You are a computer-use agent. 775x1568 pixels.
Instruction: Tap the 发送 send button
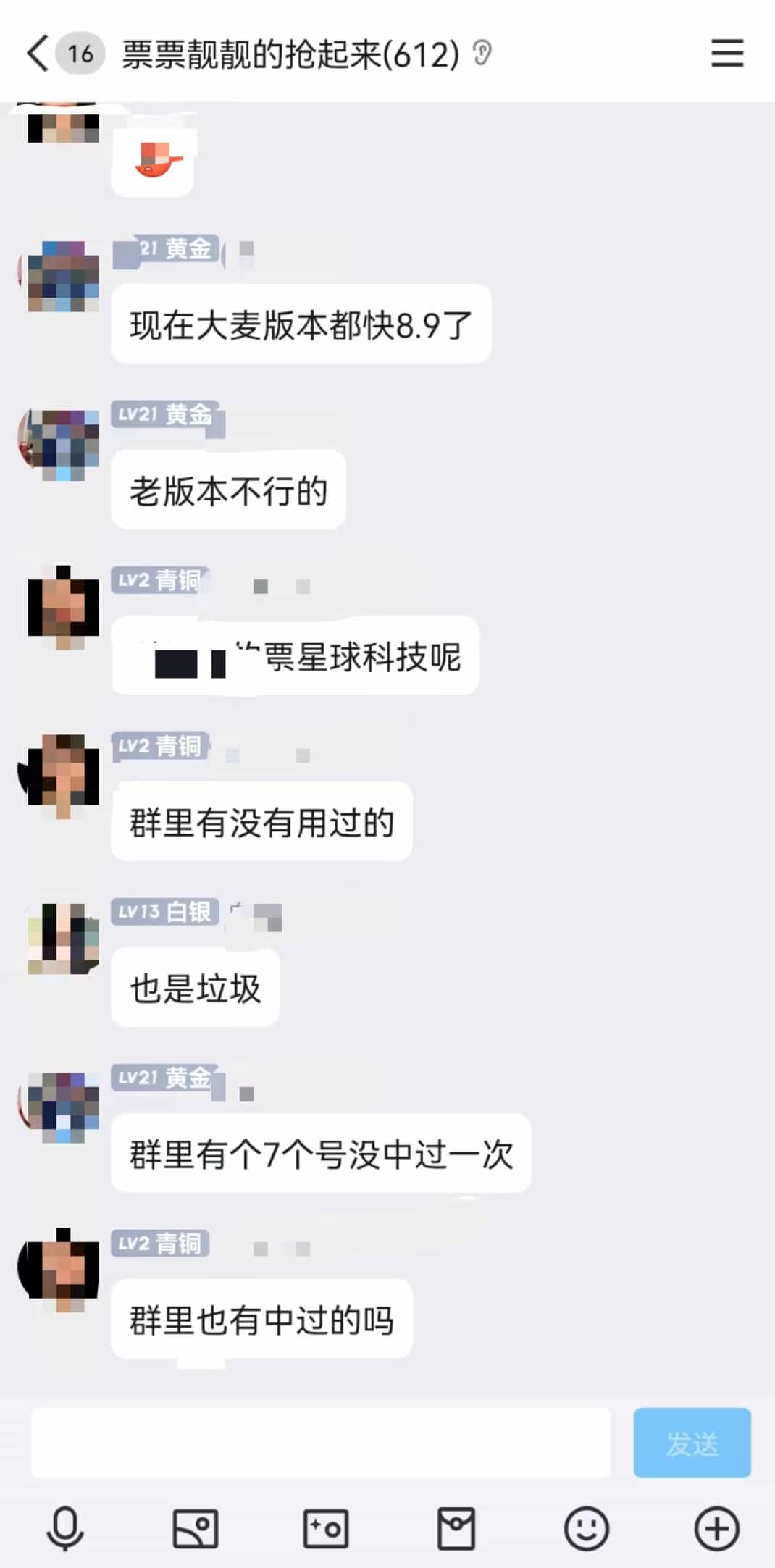692,1443
